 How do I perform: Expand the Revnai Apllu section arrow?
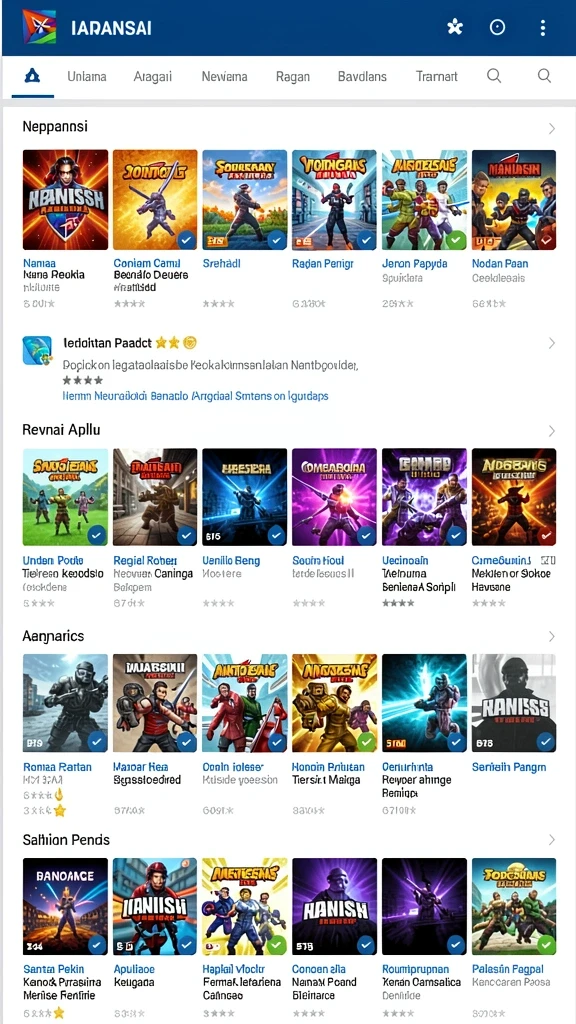point(552,431)
